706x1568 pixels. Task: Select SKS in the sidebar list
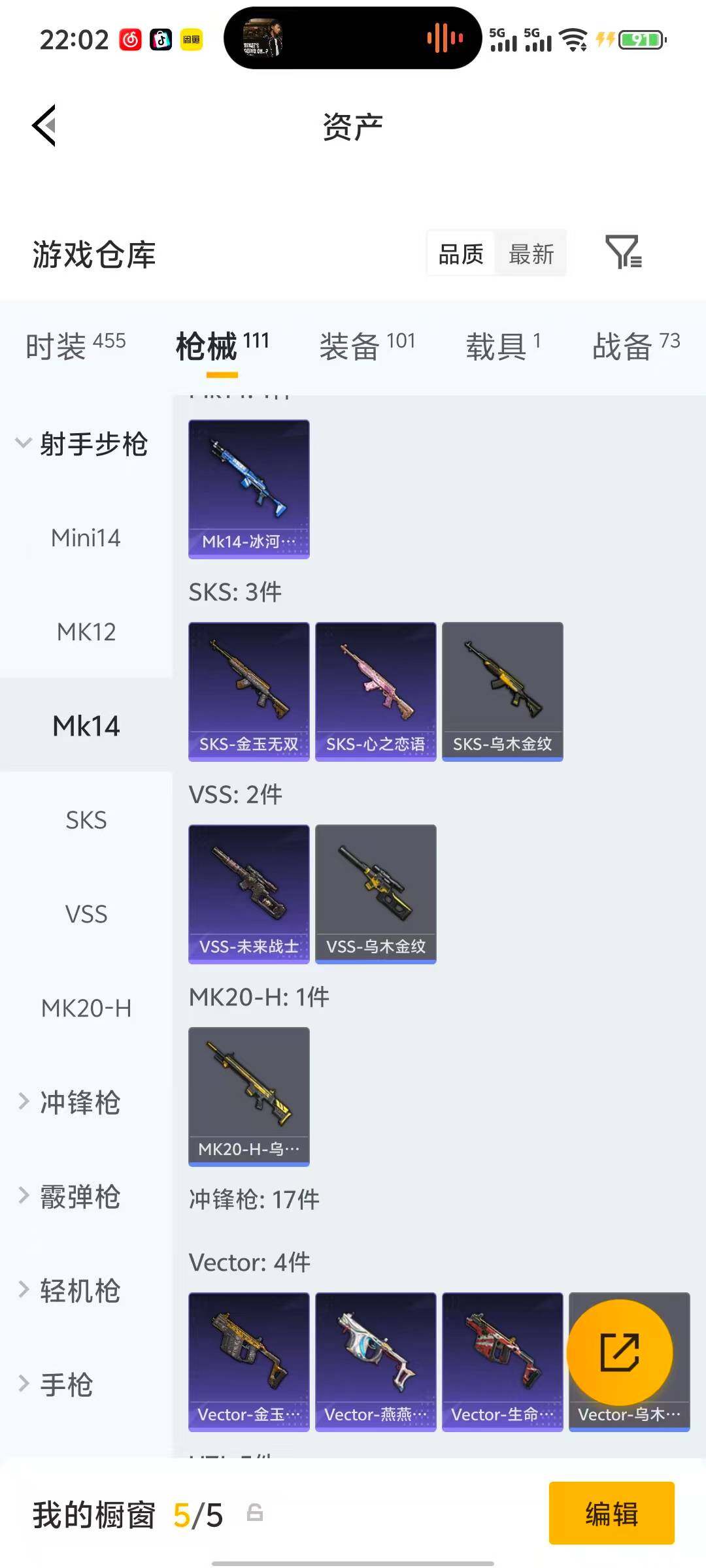click(86, 820)
